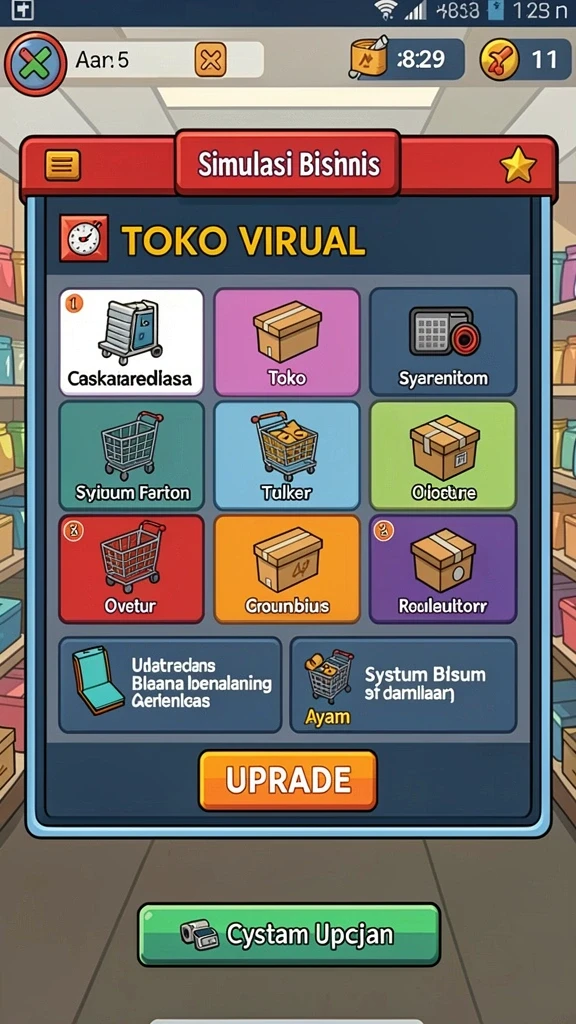
Task: Open the Syarenitom tile
Action: coord(443,342)
